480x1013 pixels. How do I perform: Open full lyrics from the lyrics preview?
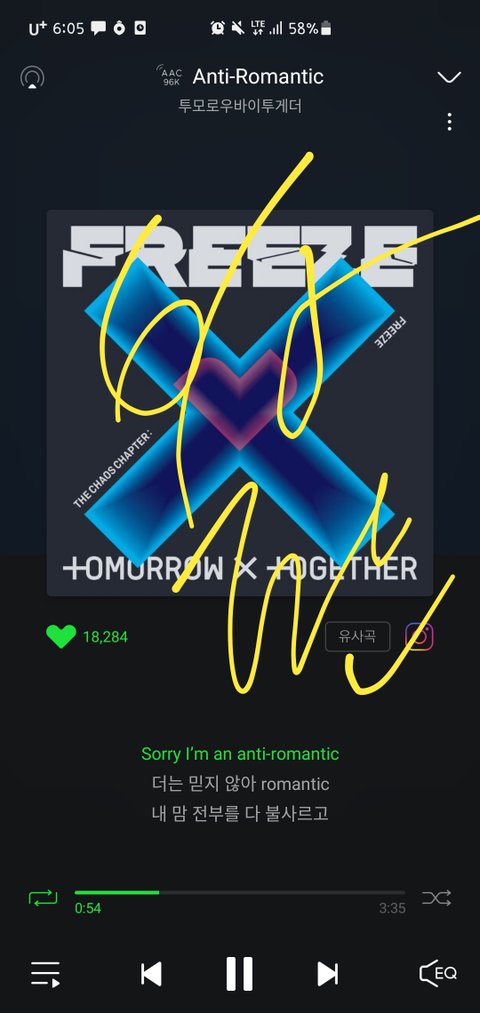[x=240, y=783]
